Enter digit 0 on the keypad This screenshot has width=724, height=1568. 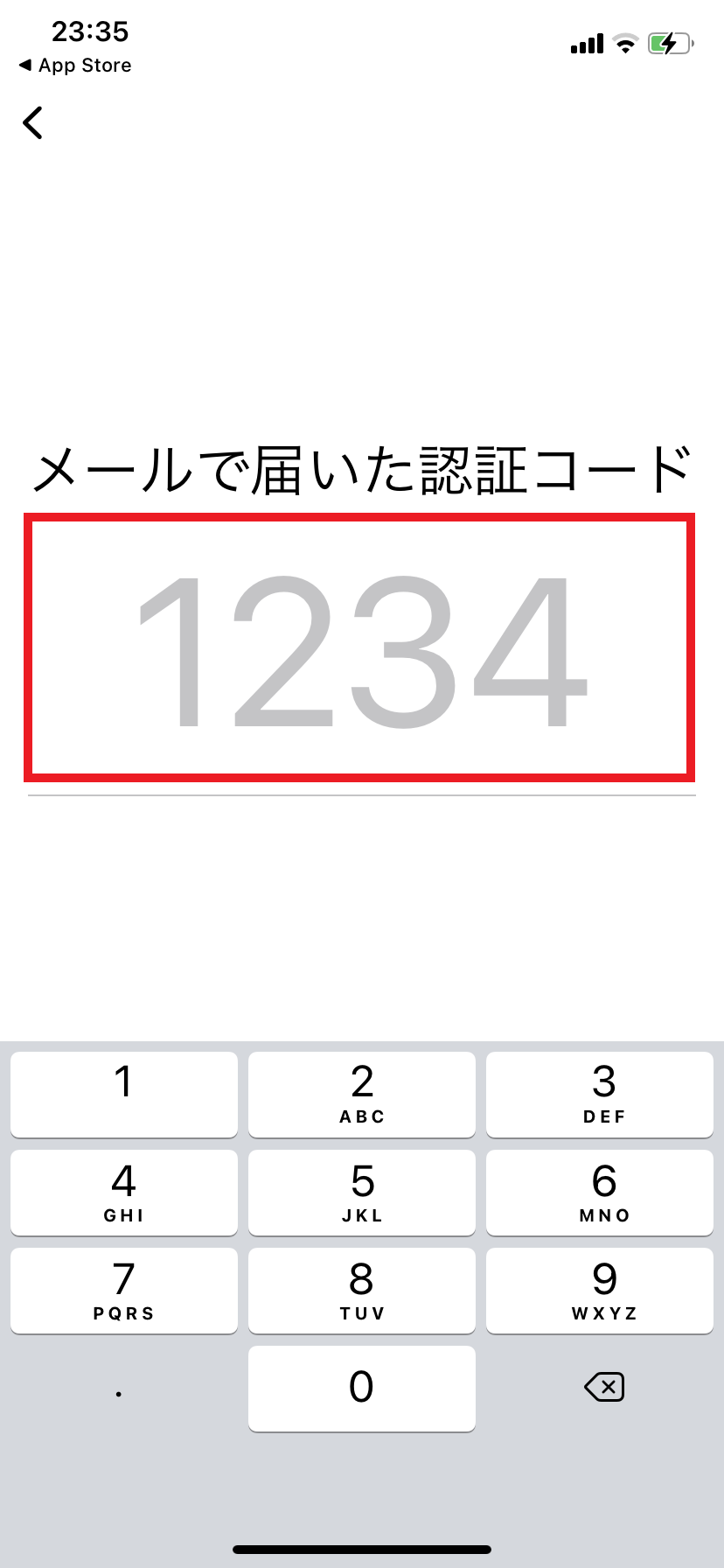tap(362, 1388)
